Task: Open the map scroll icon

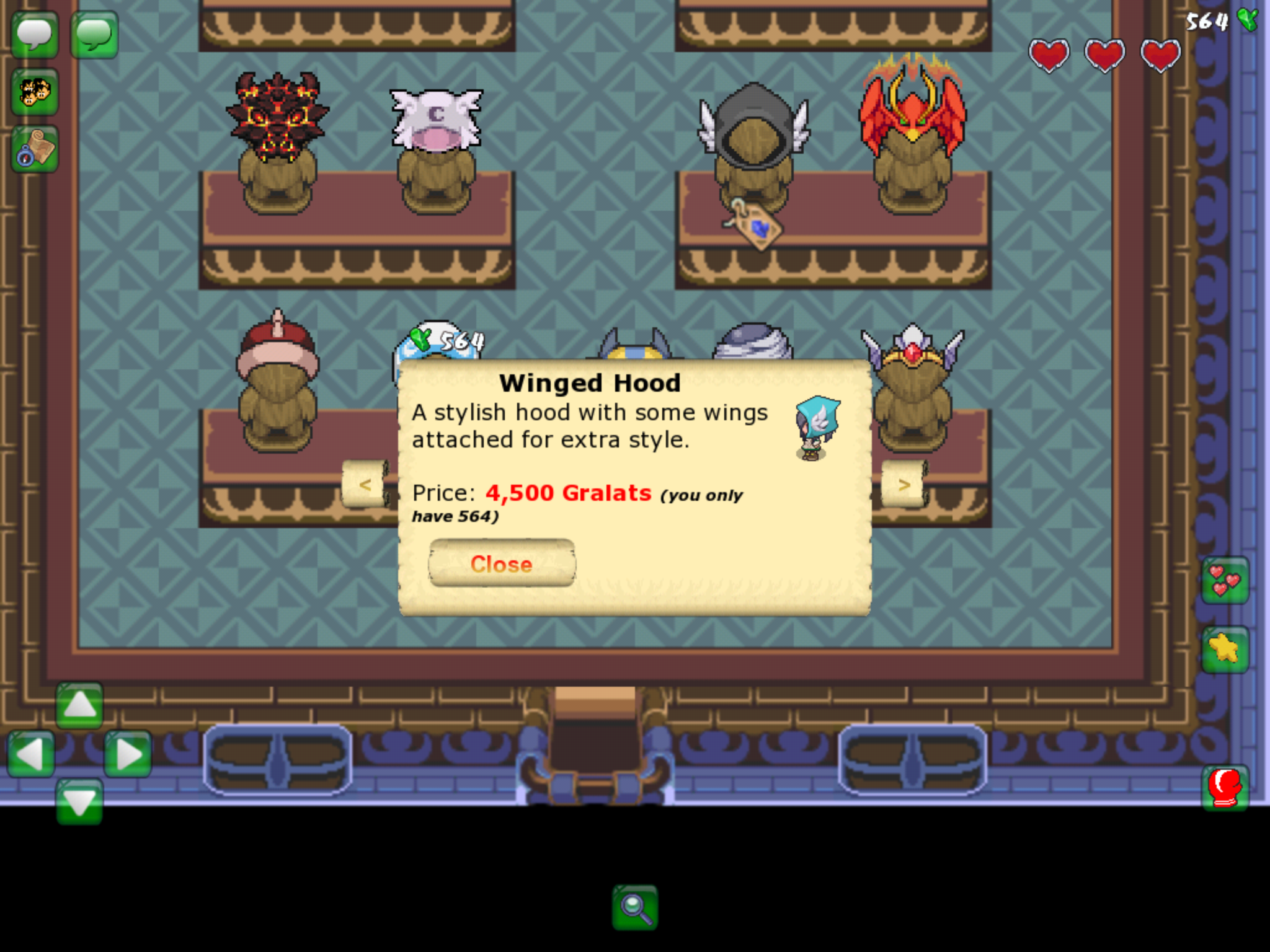Action: [35, 149]
